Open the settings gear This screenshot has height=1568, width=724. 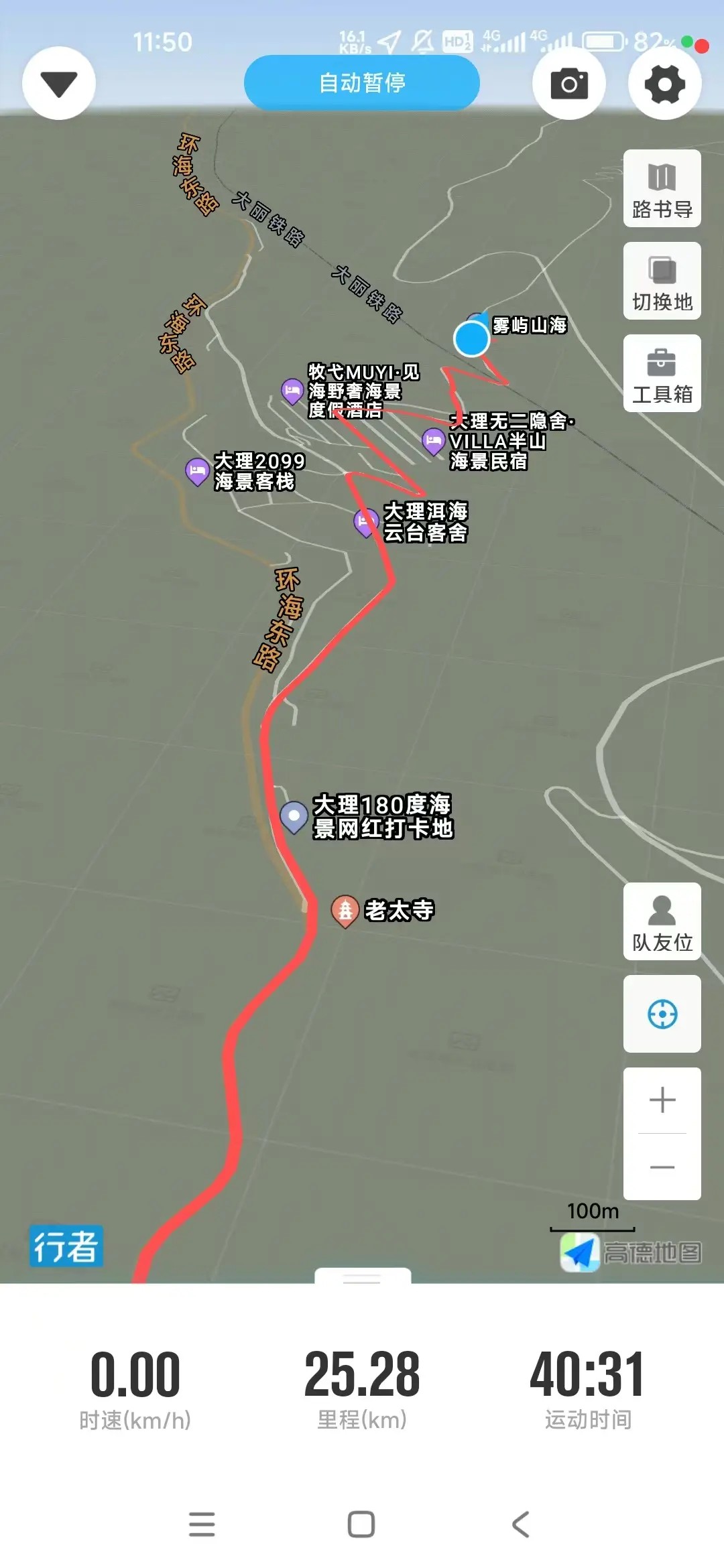coord(664,83)
